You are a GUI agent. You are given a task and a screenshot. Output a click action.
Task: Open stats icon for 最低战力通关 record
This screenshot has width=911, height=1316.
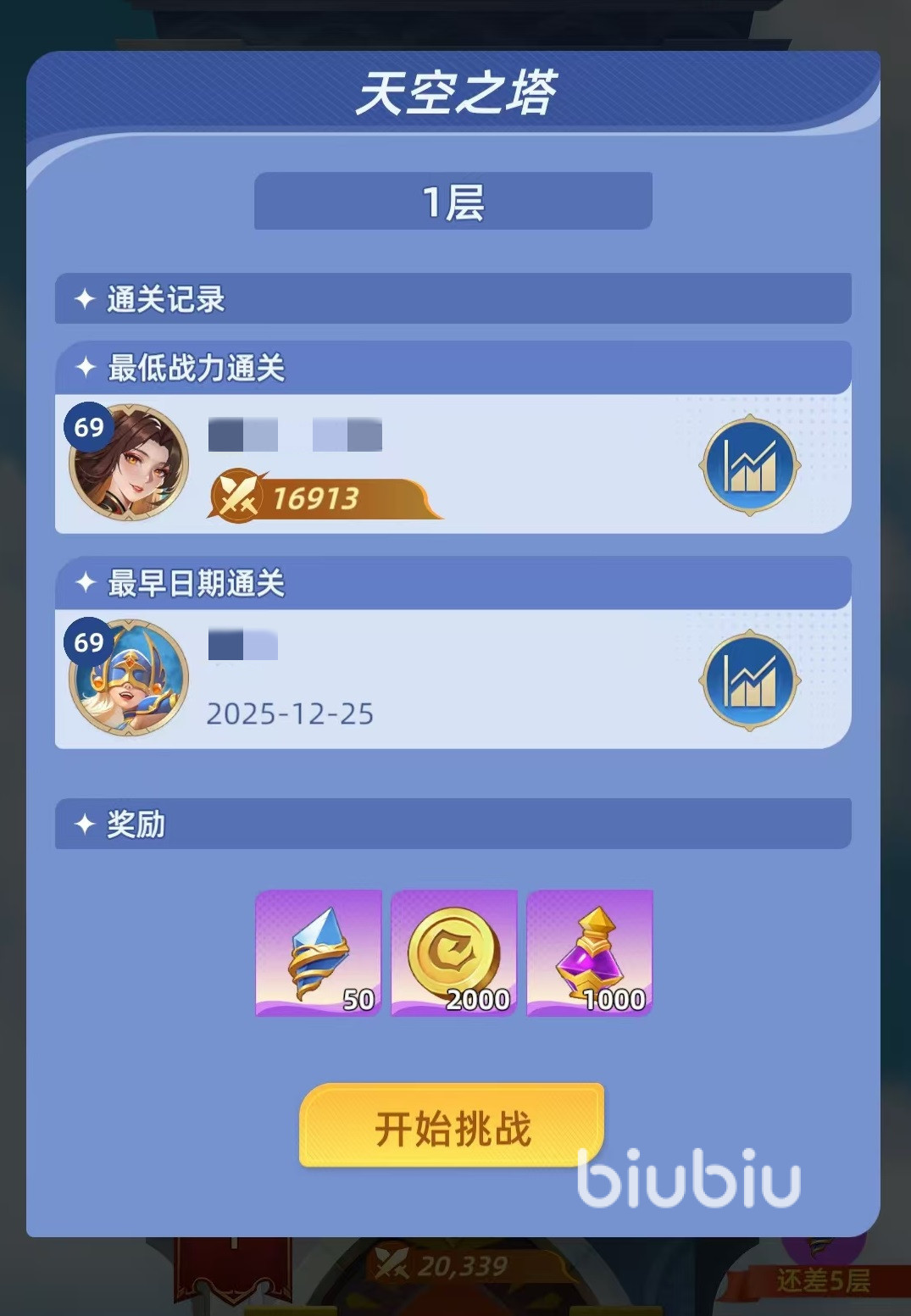click(750, 465)
